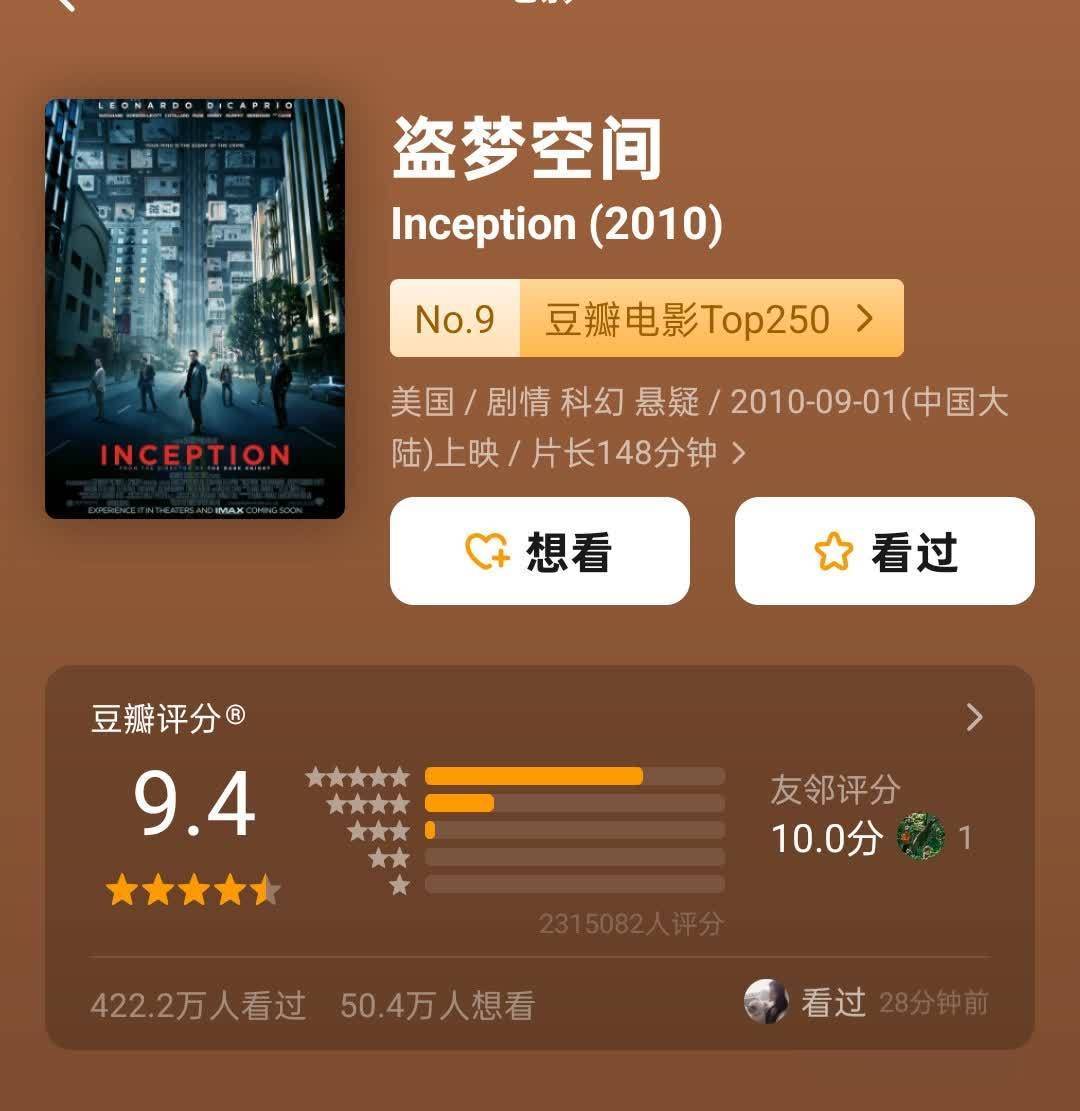The width and height of the screenshot is (1080, 1111).
Task: Open the friend who 看过 28分钟前
Action: click(x=767, y=1001)
